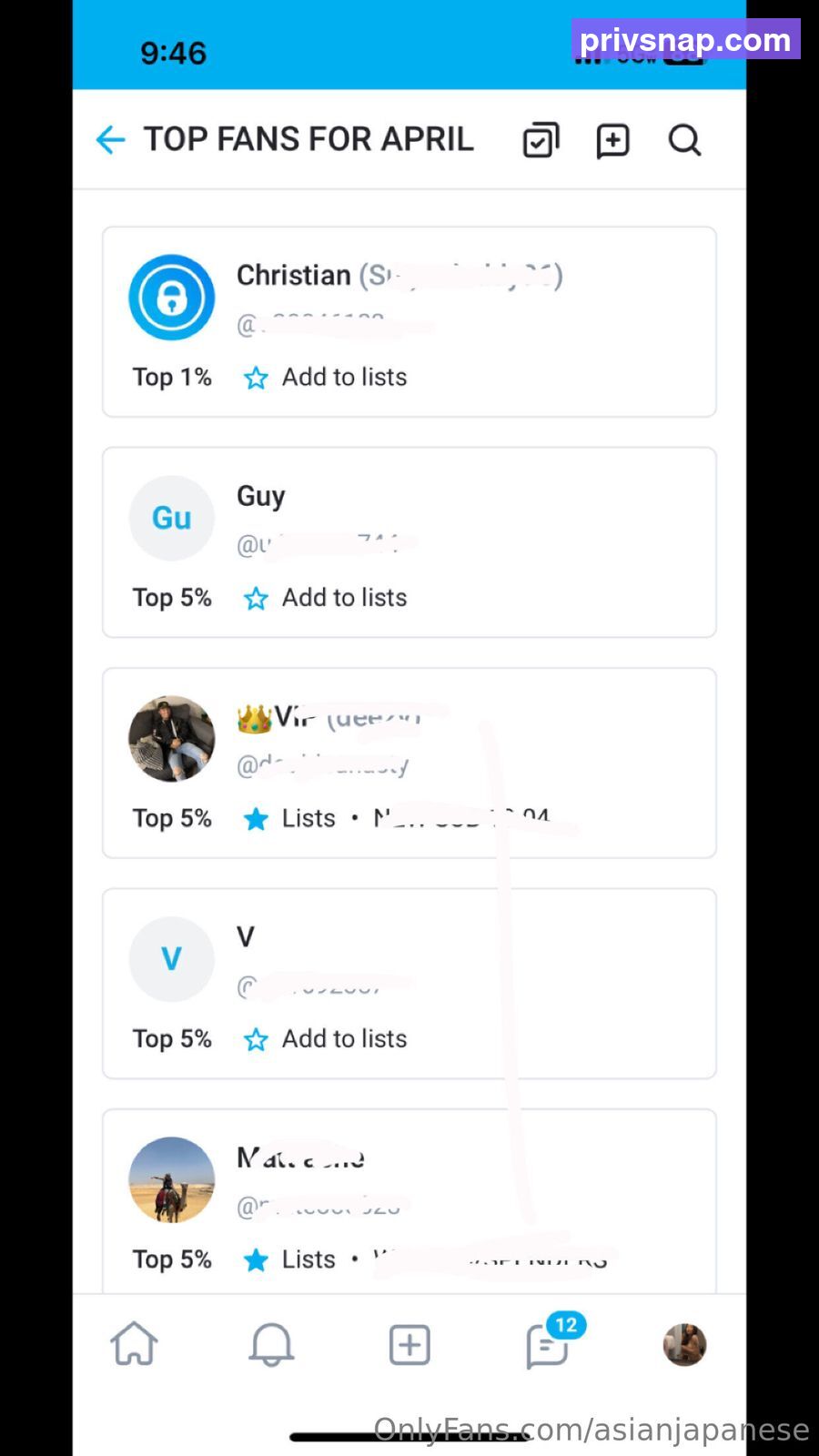Screen dimensions: 819x1456
Task: Go back from Top Fans for April
Action: pos(110,140)
